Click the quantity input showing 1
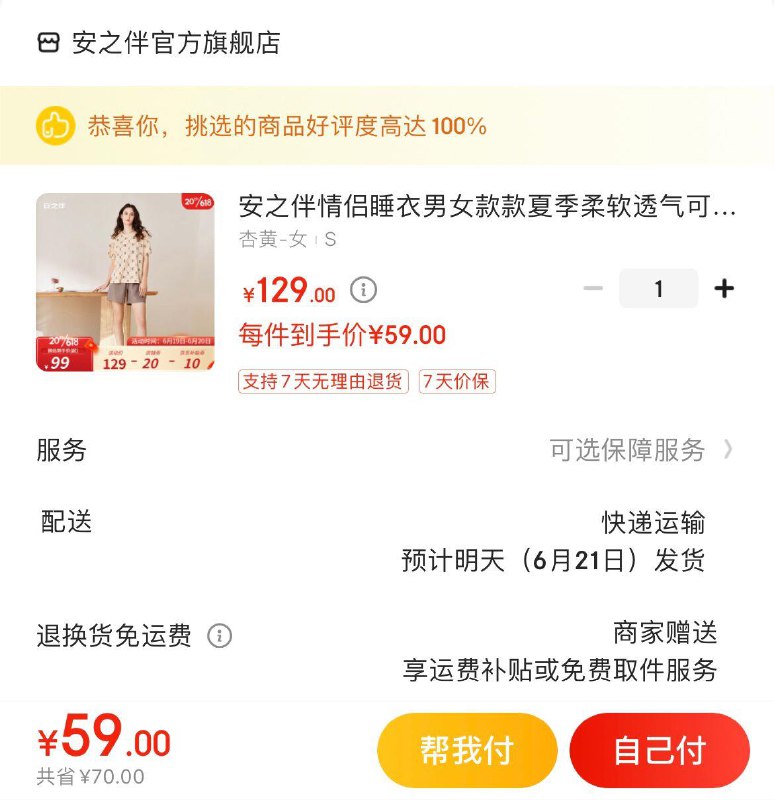Screen dimensions: 774x800 click(659, 287)
